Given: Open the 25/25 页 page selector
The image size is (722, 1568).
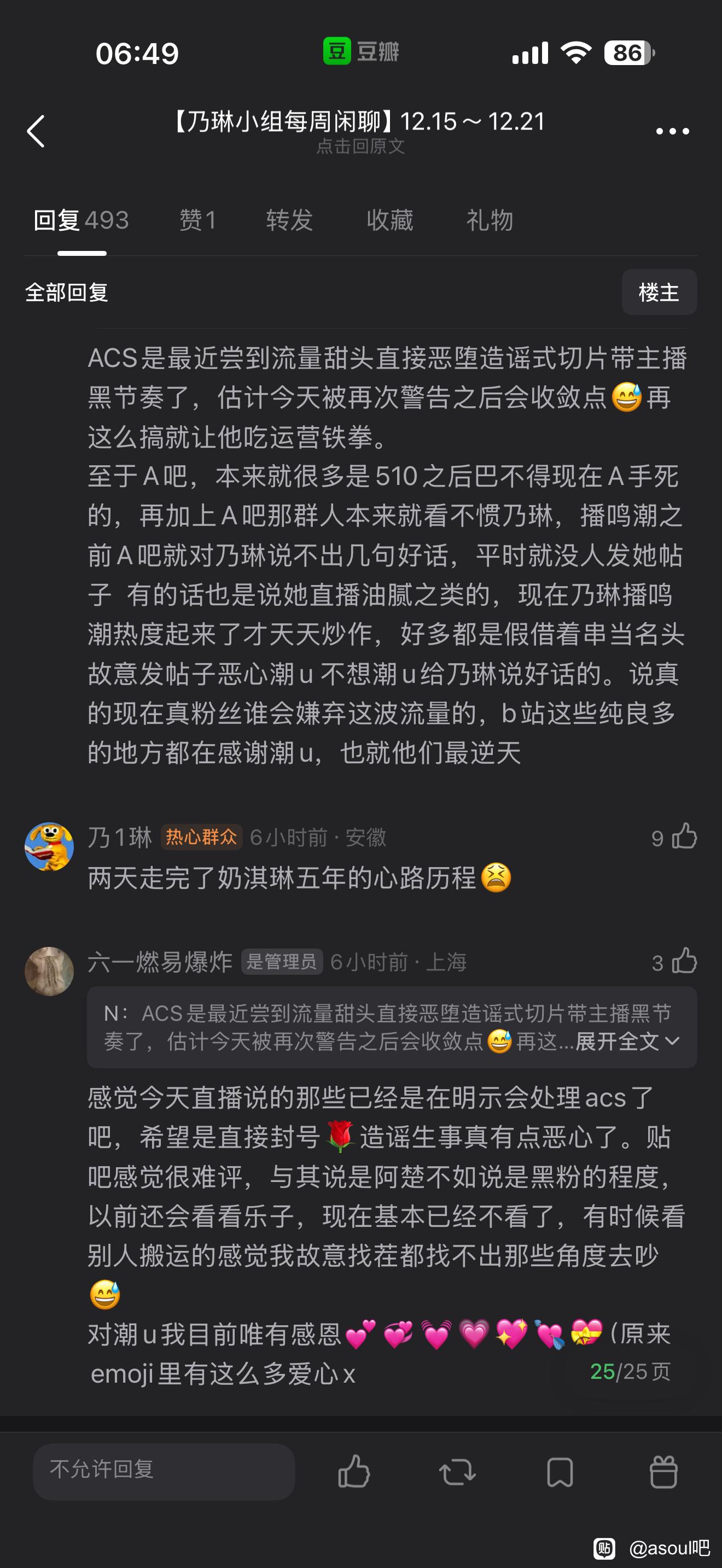Looking at the screenshot, I should click(x=630, y=1371).
